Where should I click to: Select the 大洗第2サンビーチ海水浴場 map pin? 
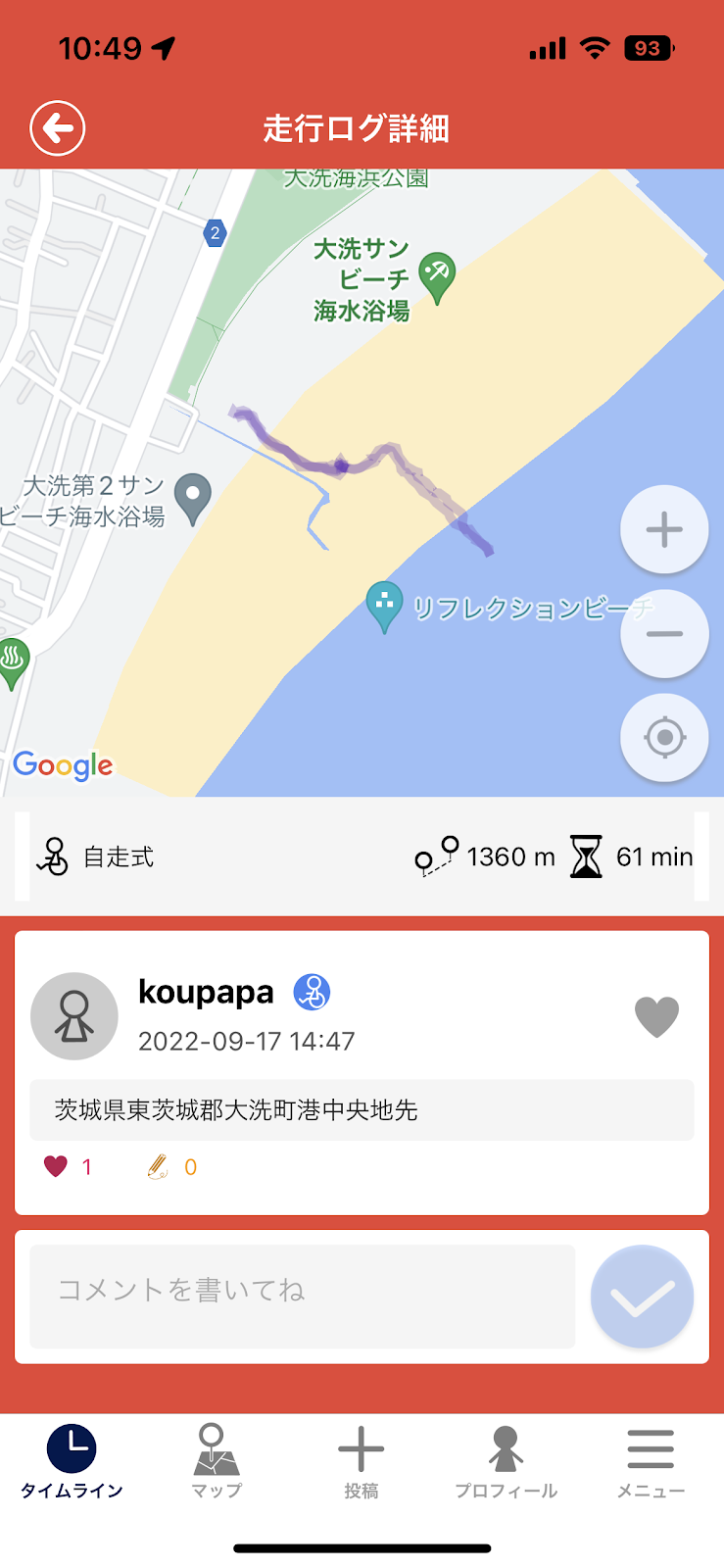click(x=193, y=496)
